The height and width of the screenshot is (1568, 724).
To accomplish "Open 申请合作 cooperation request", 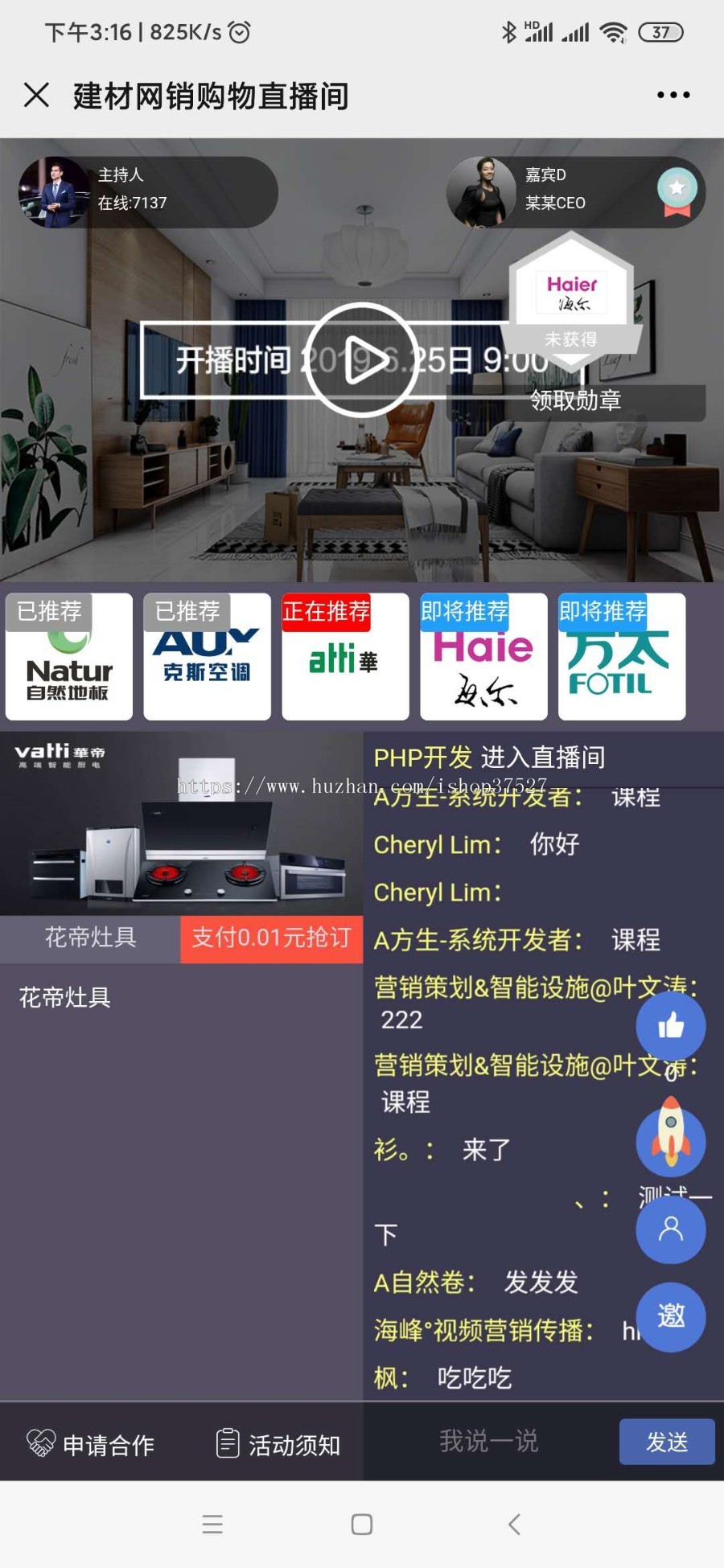I will (91, 1445).
